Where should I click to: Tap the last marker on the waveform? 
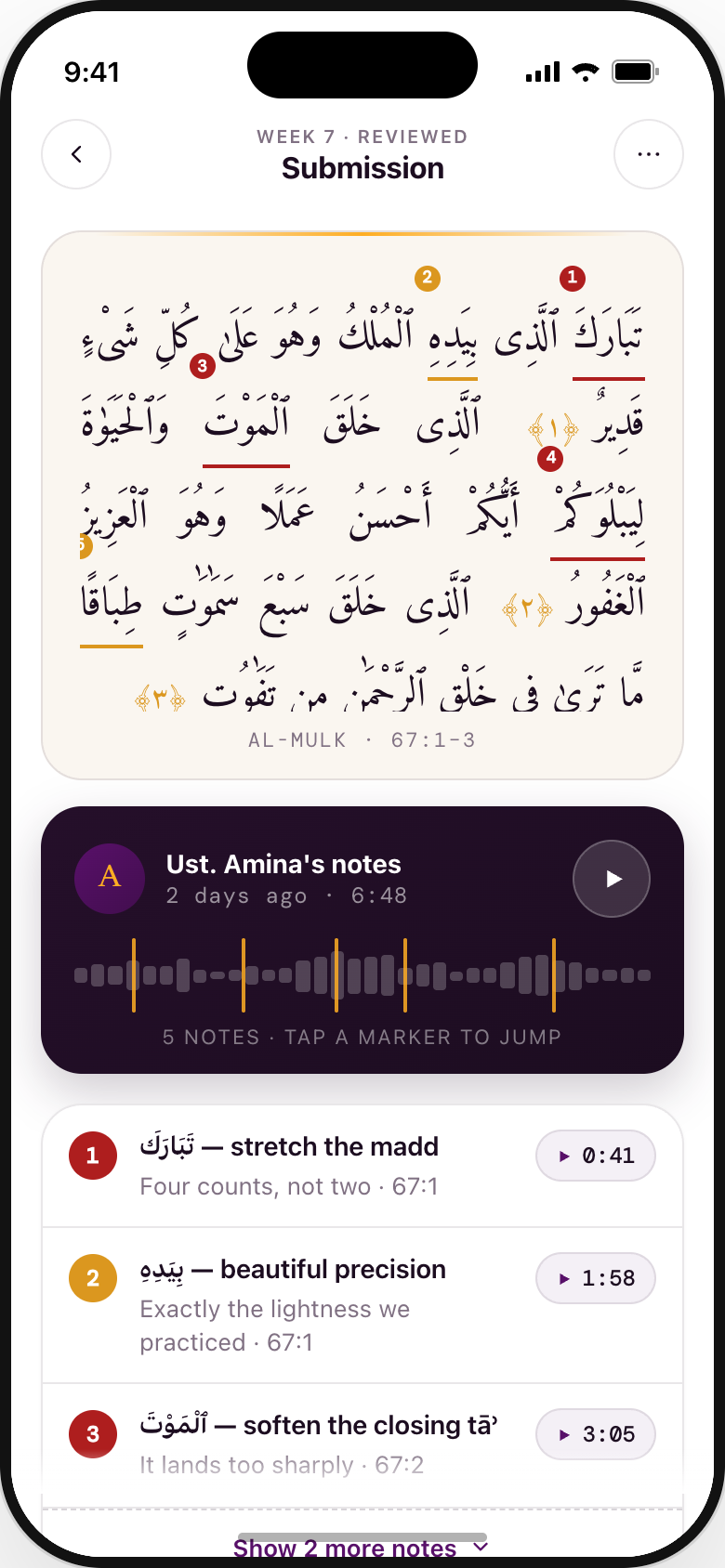click(554, 975)
